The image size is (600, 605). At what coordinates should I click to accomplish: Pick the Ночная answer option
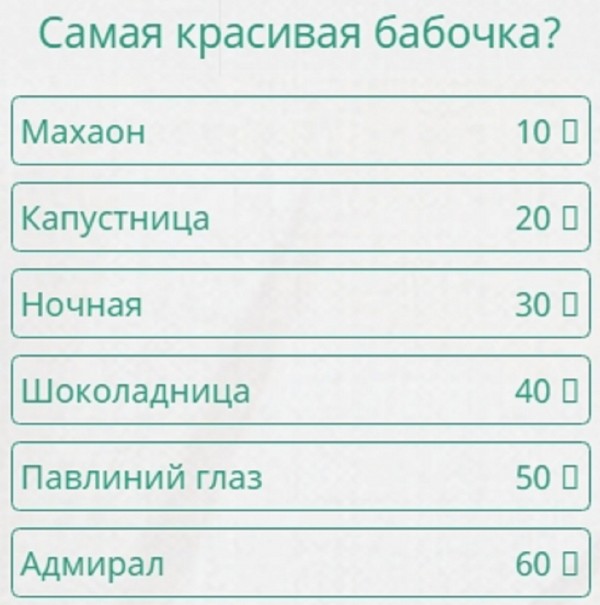298,305
